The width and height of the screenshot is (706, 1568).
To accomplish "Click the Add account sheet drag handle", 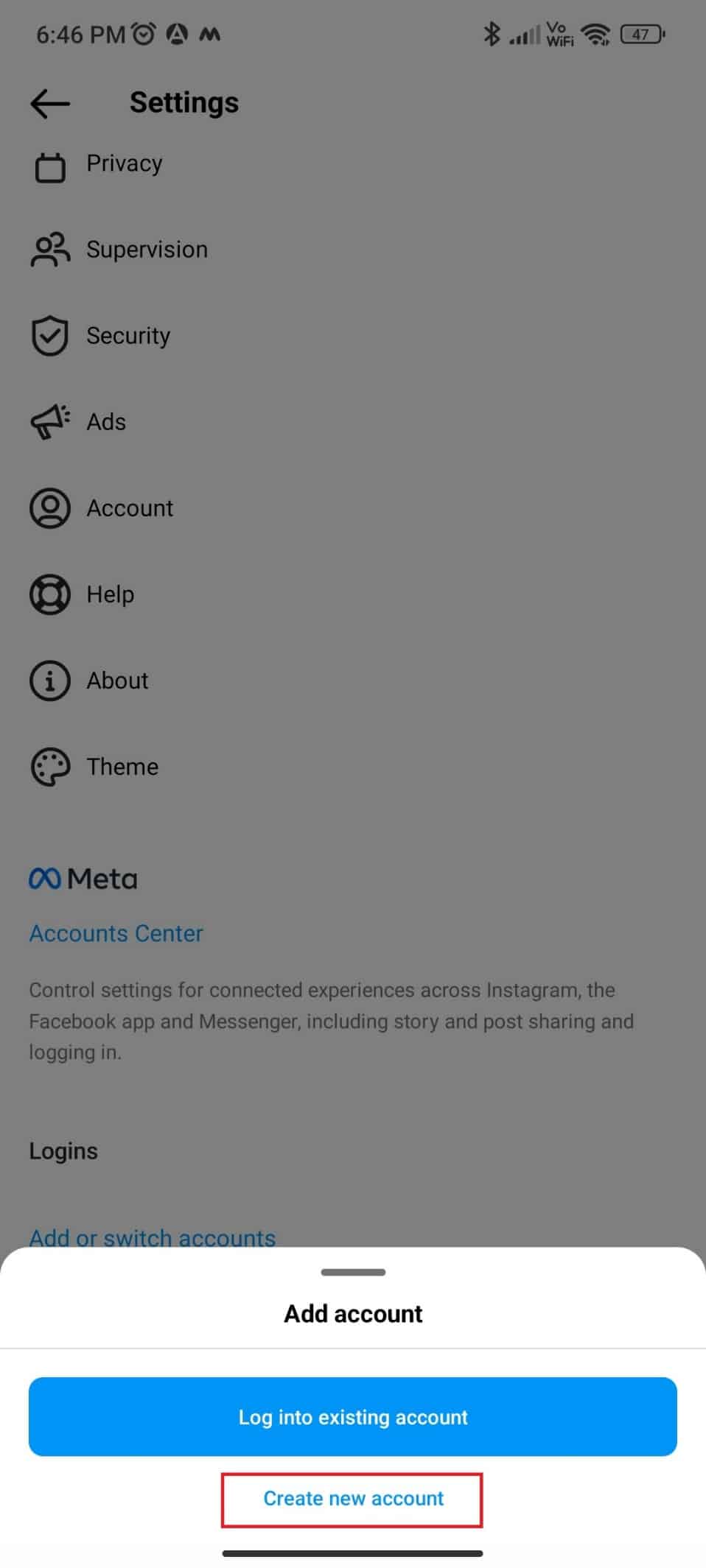I will point(352,1272).
